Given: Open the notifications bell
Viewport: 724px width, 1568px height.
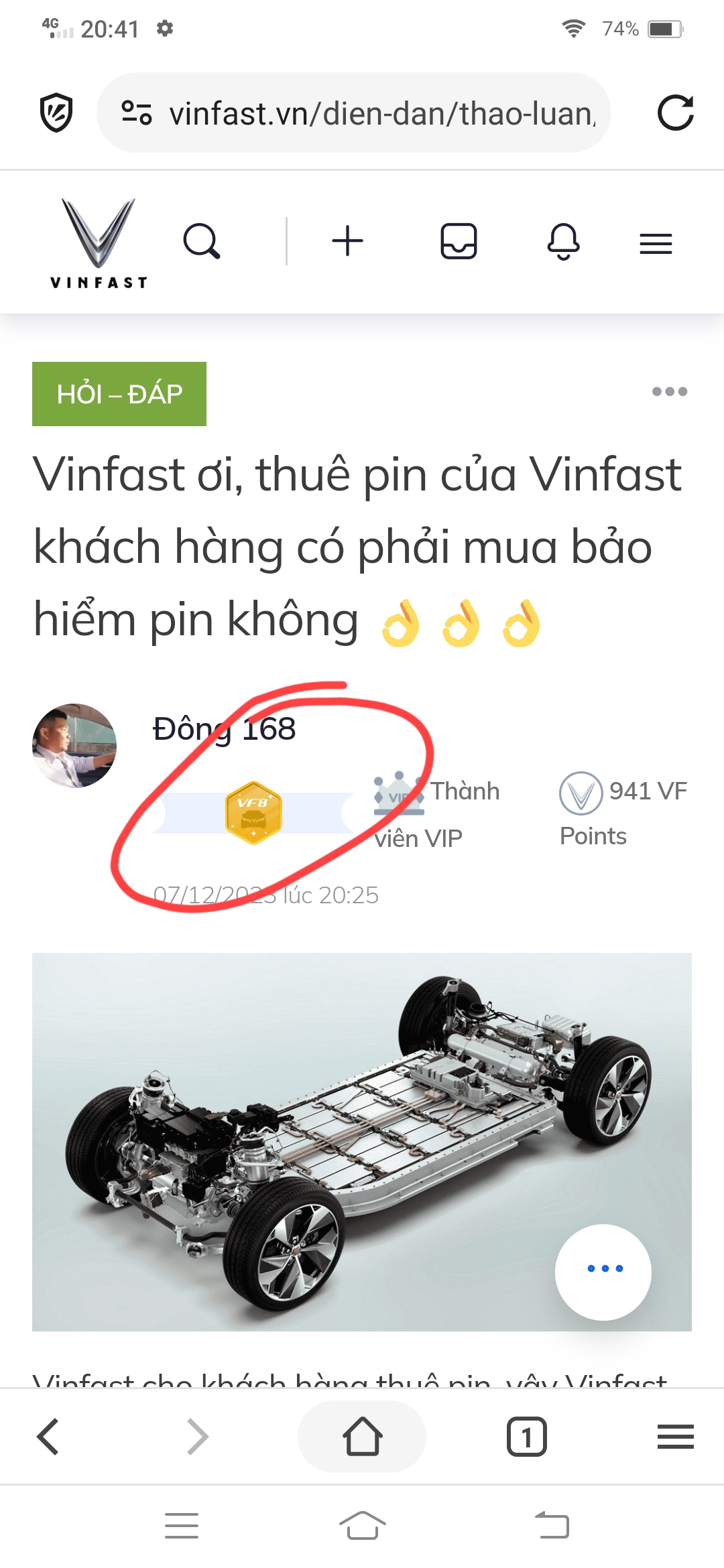Looking at the screenshot, I should coord(563,241).
